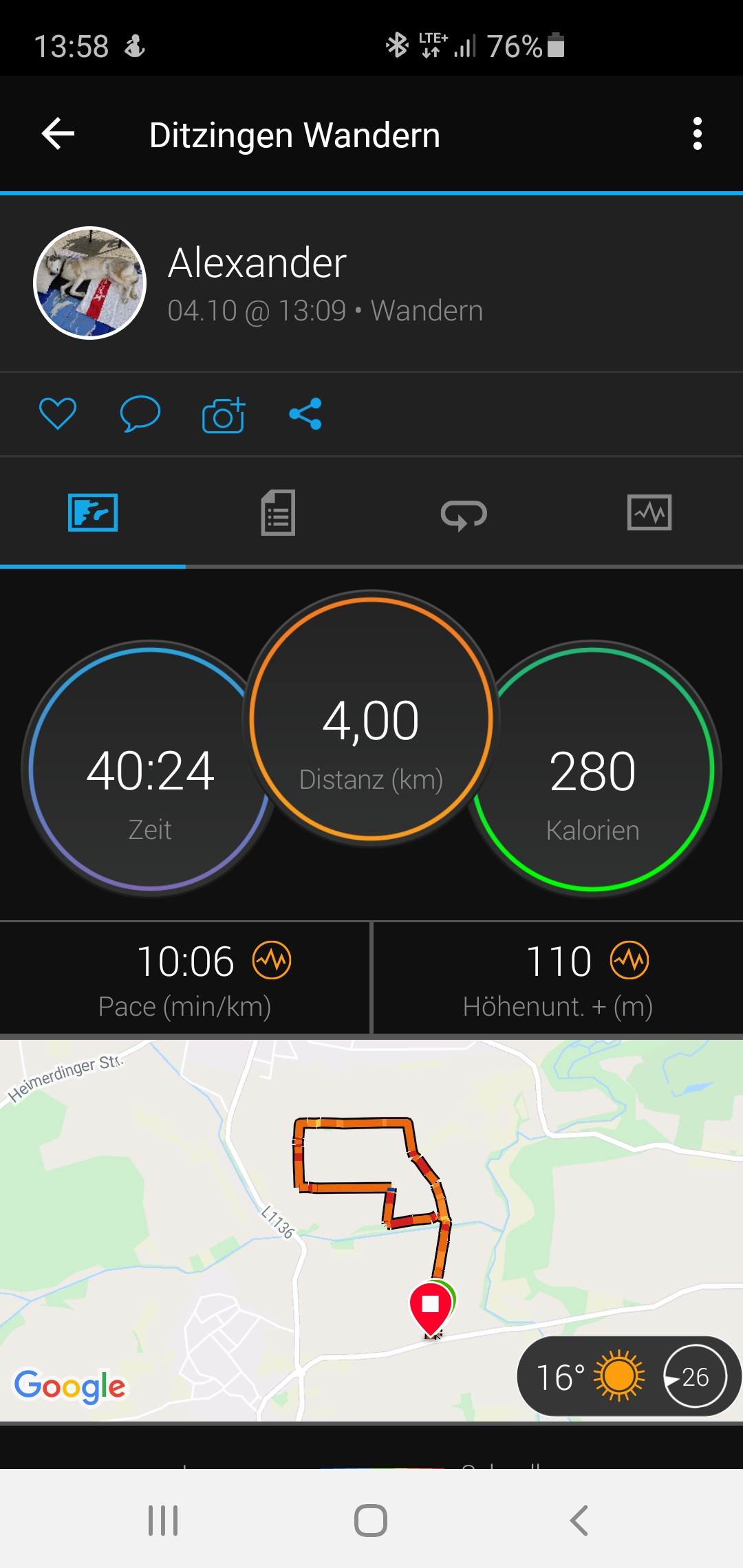Image resolution: width=743 pixels, height=1568 pixels.
Task: Add a photo to the activity
Action: coord(224,415)
